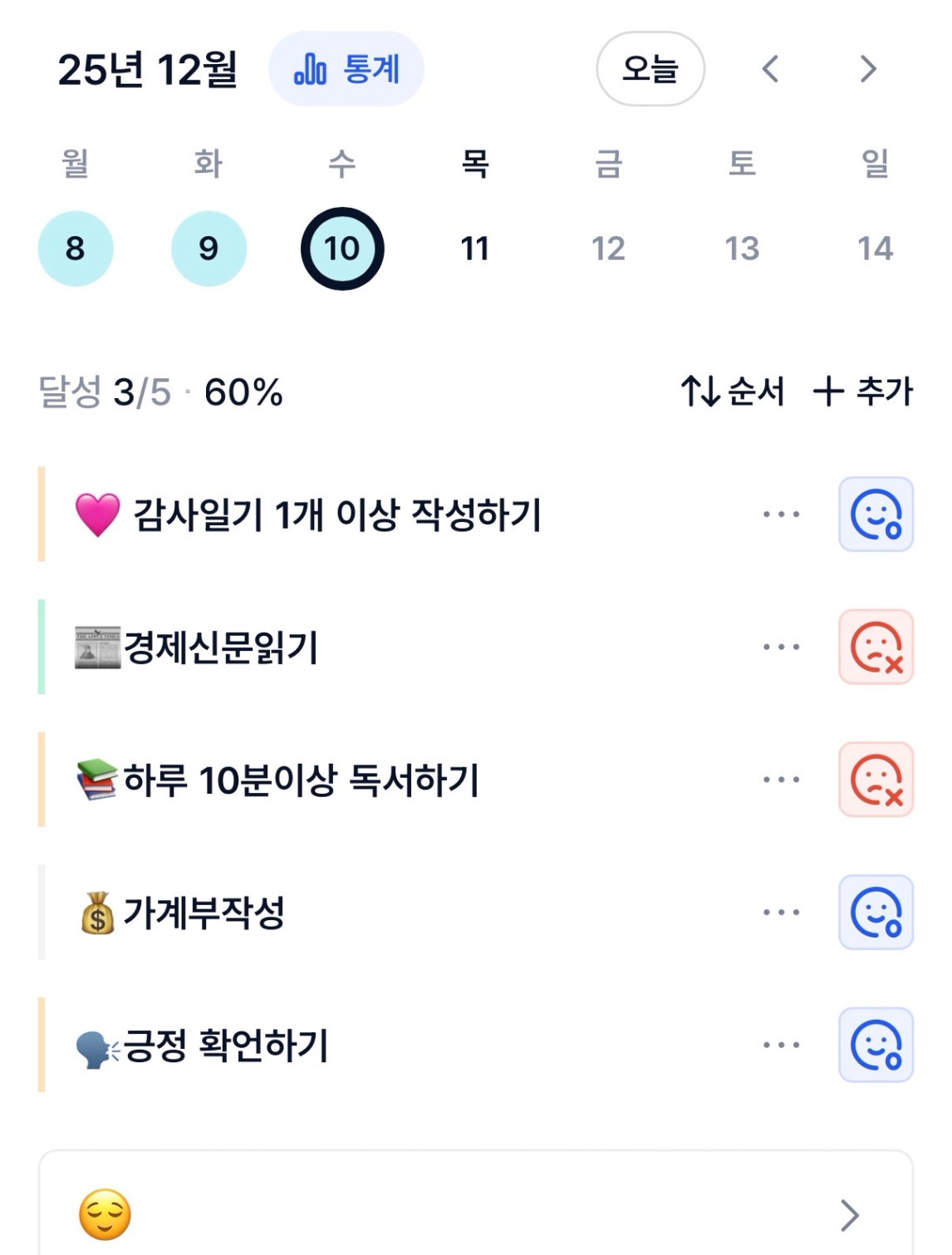Viewport: 952px width, 1255px height.
Task: Select date 9 on the calendar
Action: tap(209, 249)
